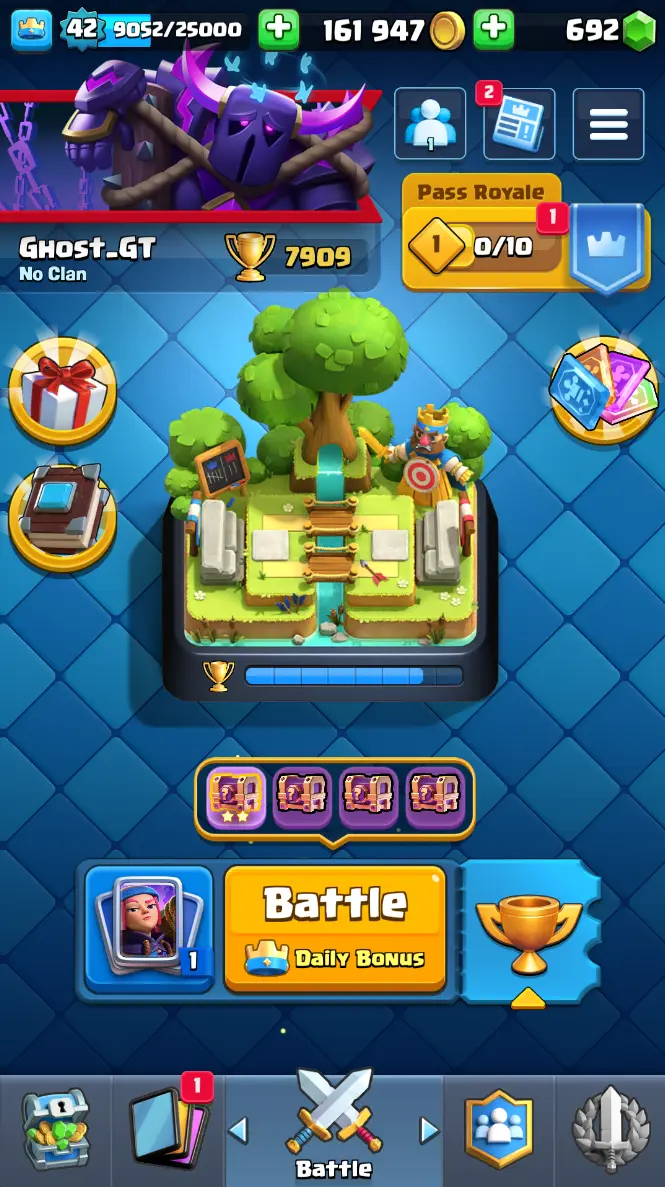
Task: Switch to the Cards collection tab
Action: pos(167,1131)
